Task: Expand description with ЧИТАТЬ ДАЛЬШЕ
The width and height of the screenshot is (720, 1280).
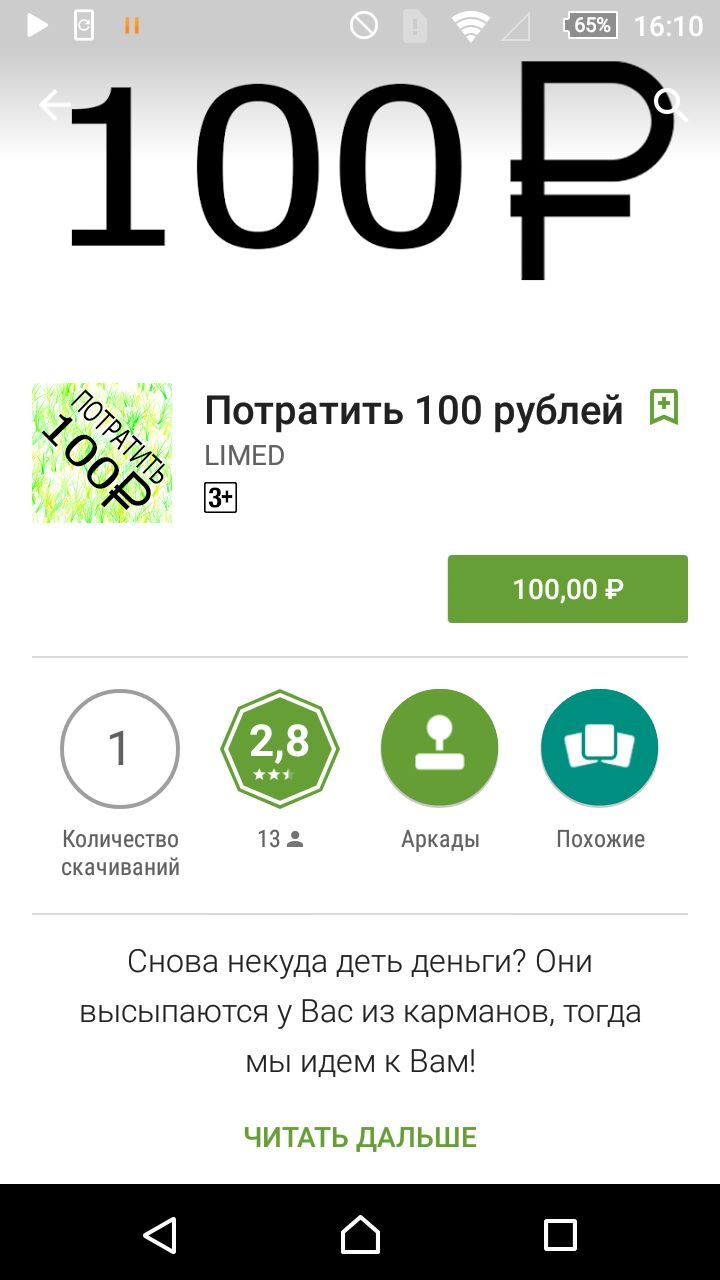Action: 360,1137
